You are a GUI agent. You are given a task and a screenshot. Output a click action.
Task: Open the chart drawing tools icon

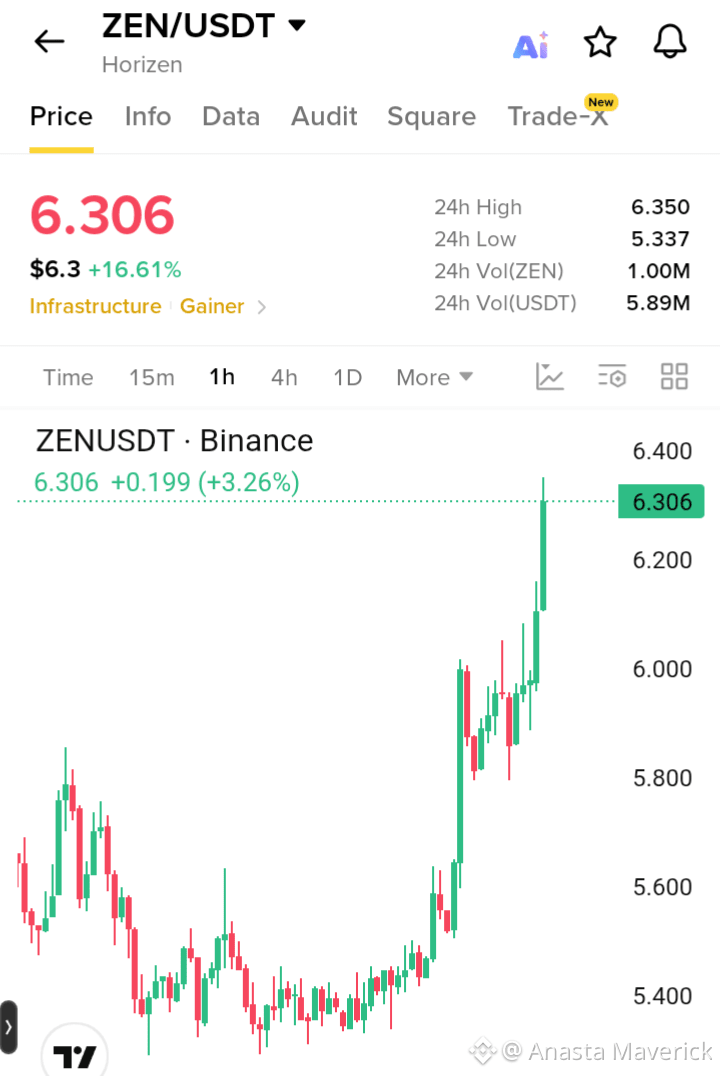550,377
